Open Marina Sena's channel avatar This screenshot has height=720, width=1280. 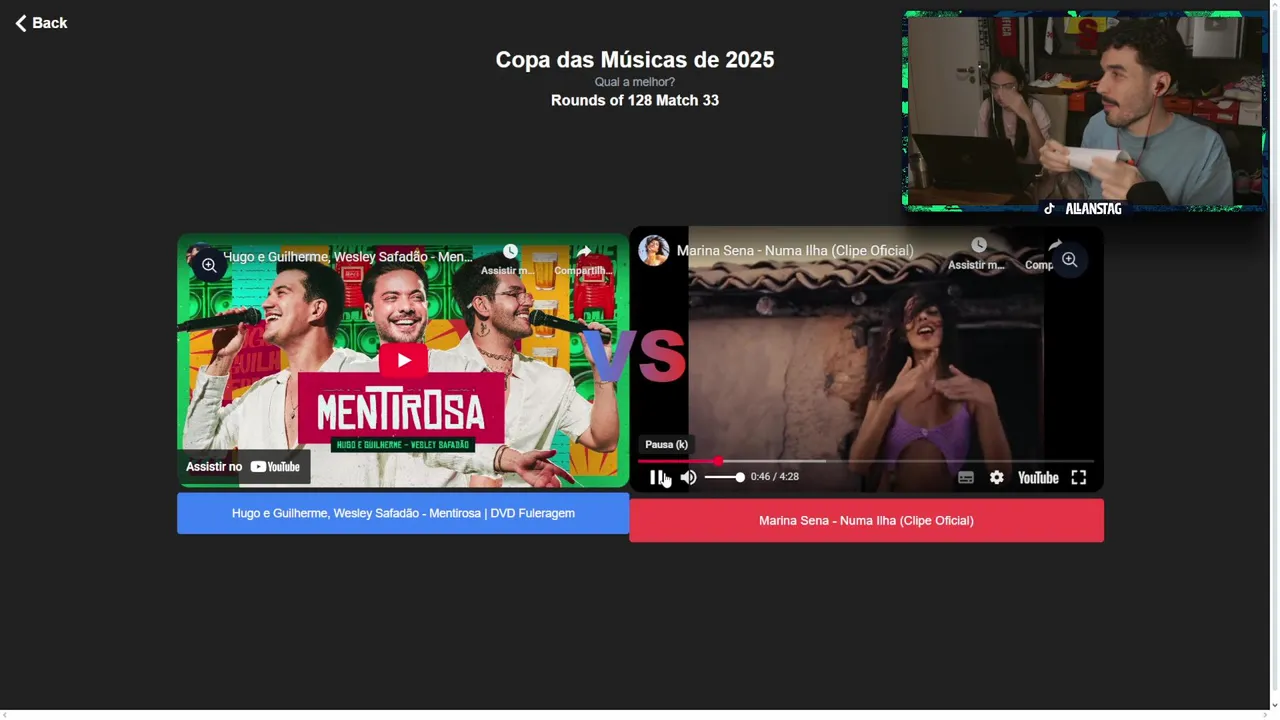click(654, 250)
